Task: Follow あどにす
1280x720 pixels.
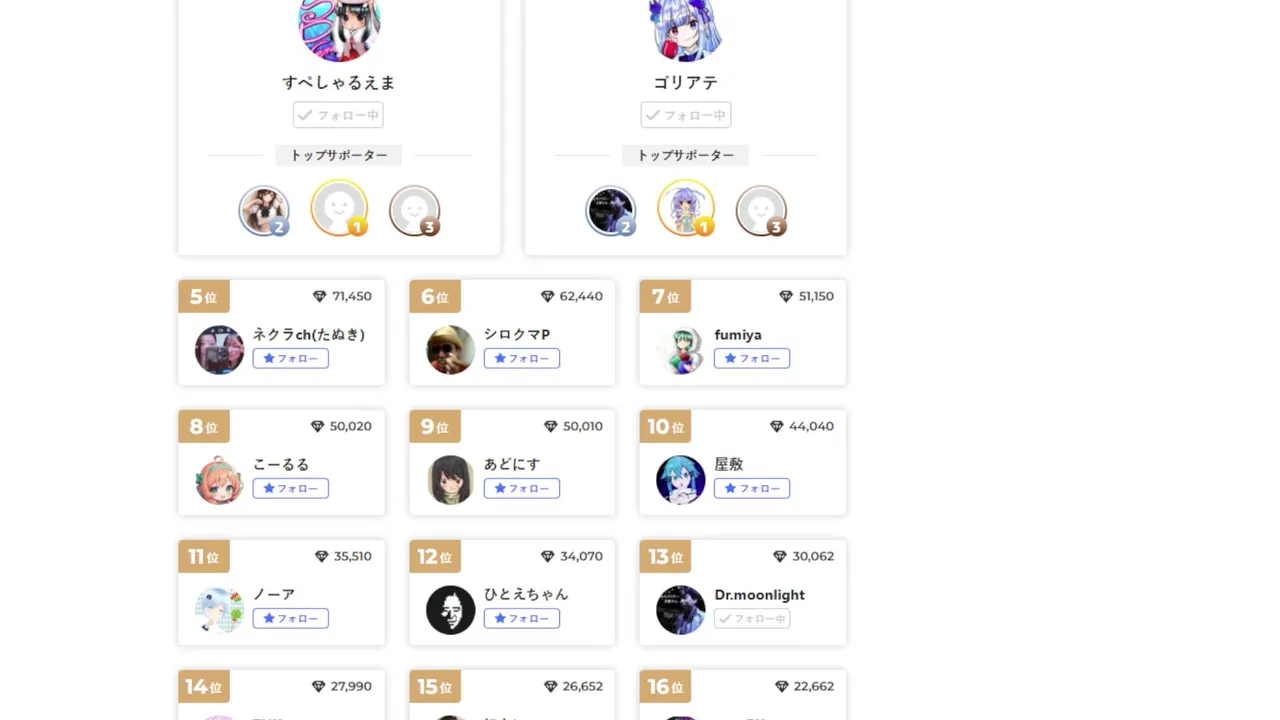Action: 521,488
